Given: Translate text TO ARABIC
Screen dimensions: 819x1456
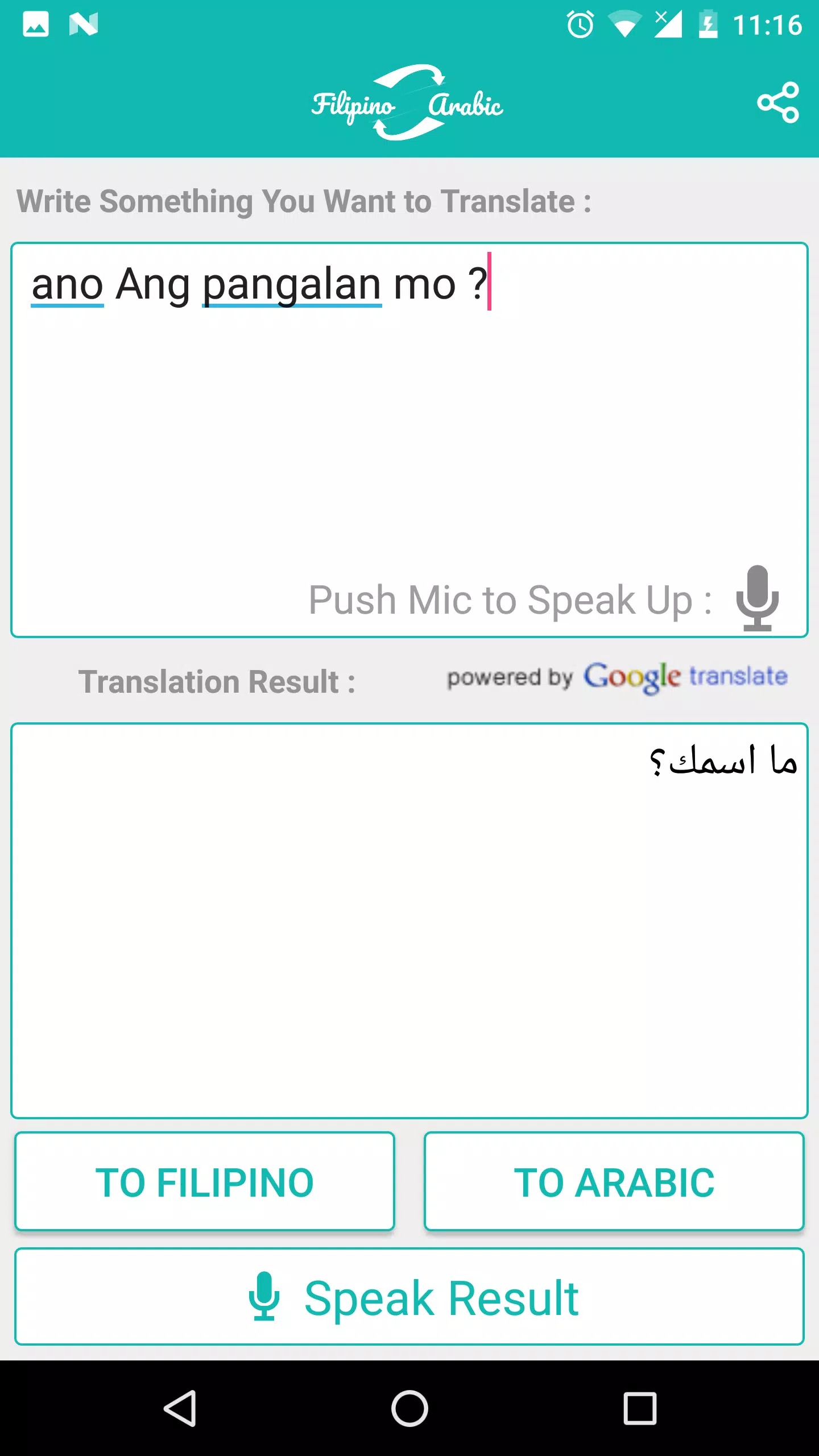Looking at the screenshot, I should tap(614, 1182).
